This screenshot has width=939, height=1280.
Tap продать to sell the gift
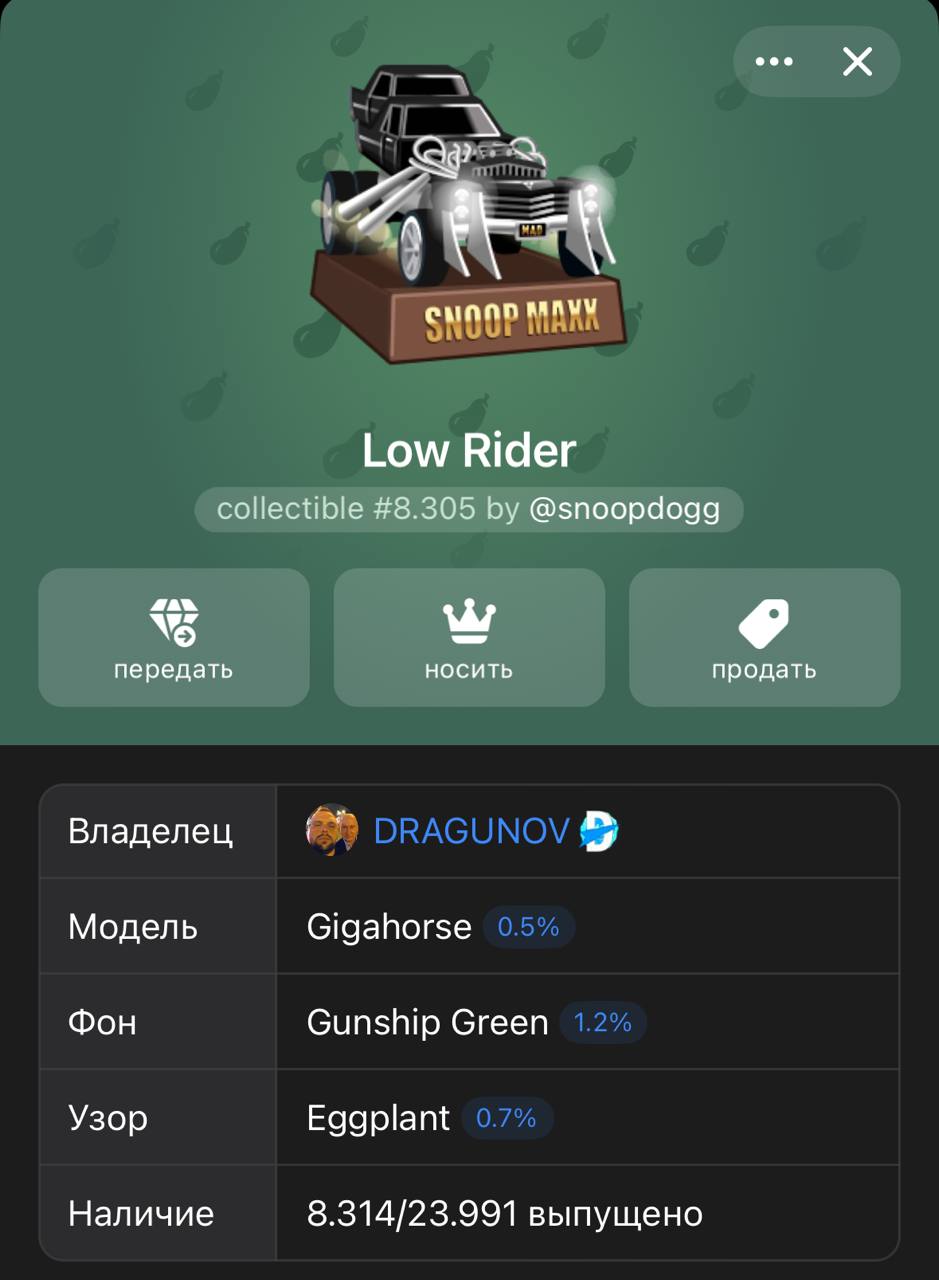764,638
